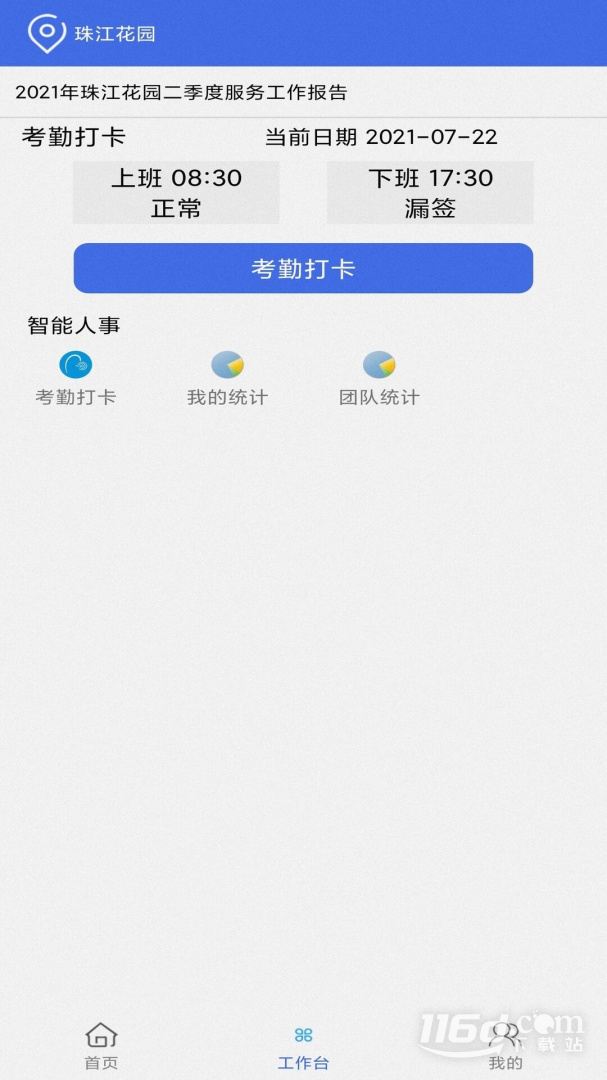The image size is (607, 1080).
Task: Open 考勤打卡 under 智能人事
Action: coord(76,378)
